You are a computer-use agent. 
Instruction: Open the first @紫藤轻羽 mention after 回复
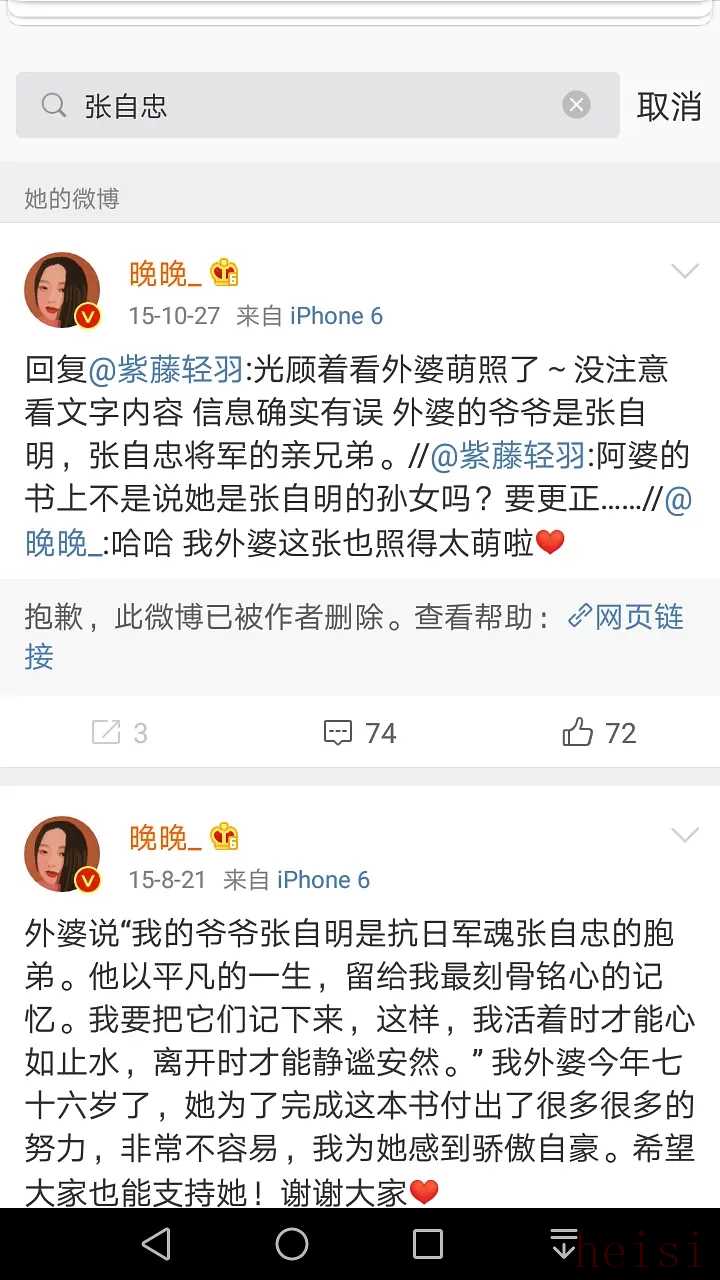(166, 370)
